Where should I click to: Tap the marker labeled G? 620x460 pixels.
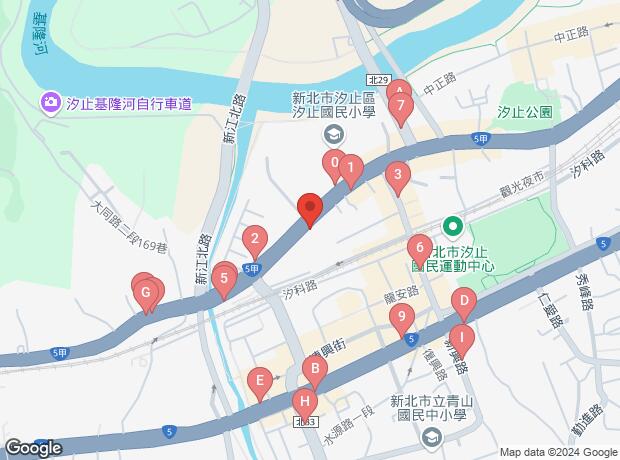coord(147,293)
